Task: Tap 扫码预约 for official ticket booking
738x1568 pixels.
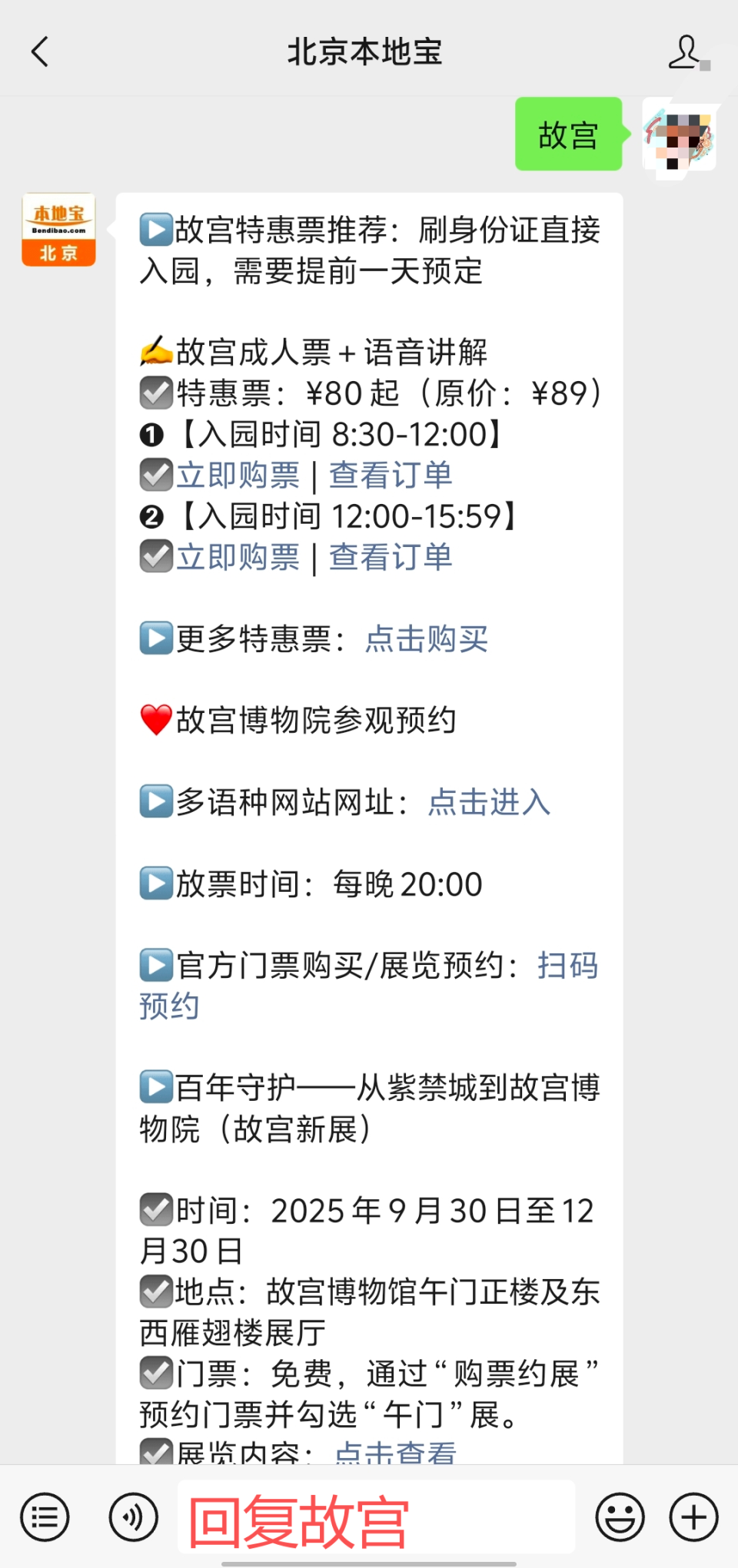Action: (x=569, y=965)
